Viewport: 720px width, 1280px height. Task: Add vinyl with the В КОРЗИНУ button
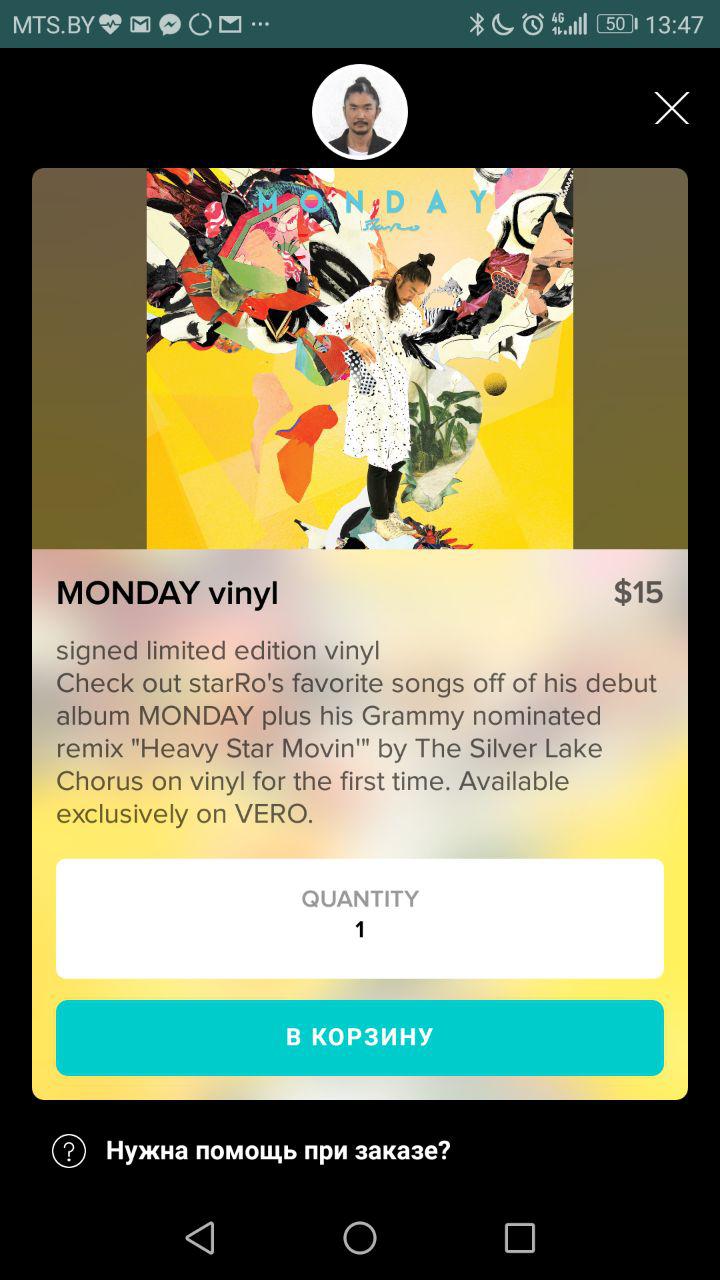[360, 1037]
